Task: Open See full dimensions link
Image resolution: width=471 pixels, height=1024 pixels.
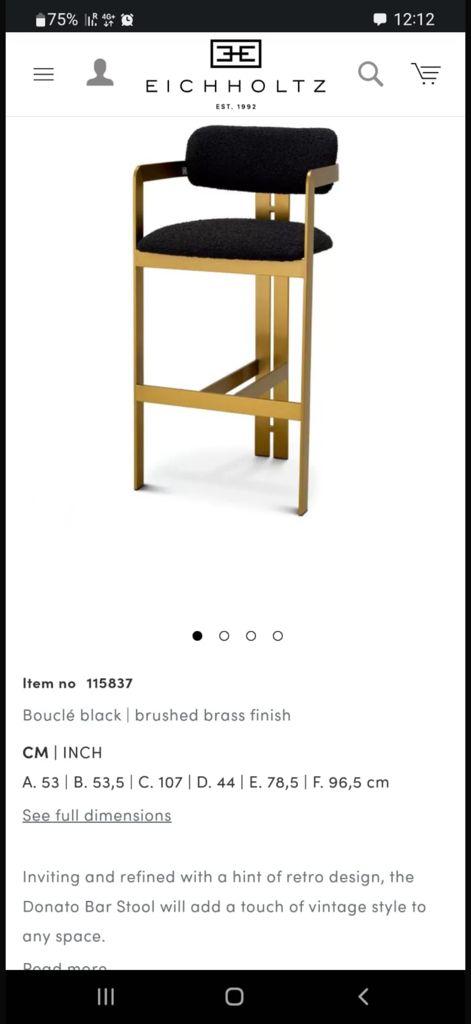Action: pos(97,816)
